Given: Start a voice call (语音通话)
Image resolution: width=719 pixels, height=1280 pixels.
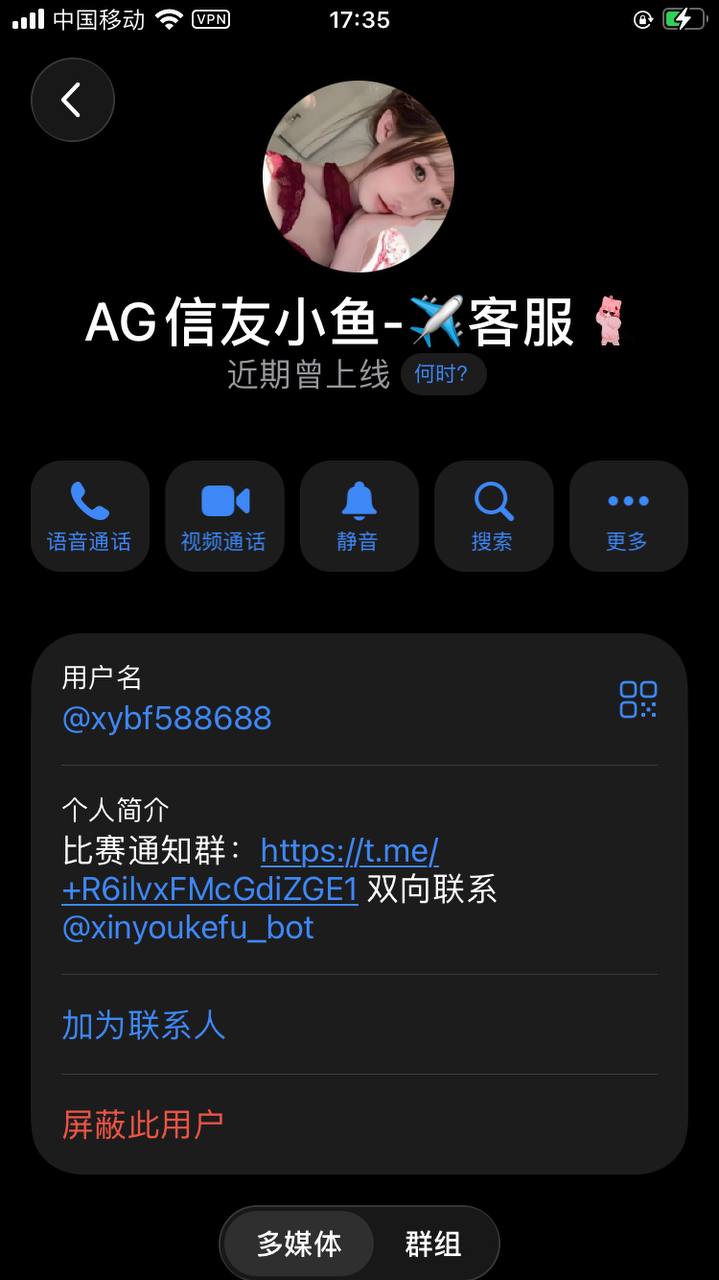Looking at the screenshot, I should tap(90, 516).
